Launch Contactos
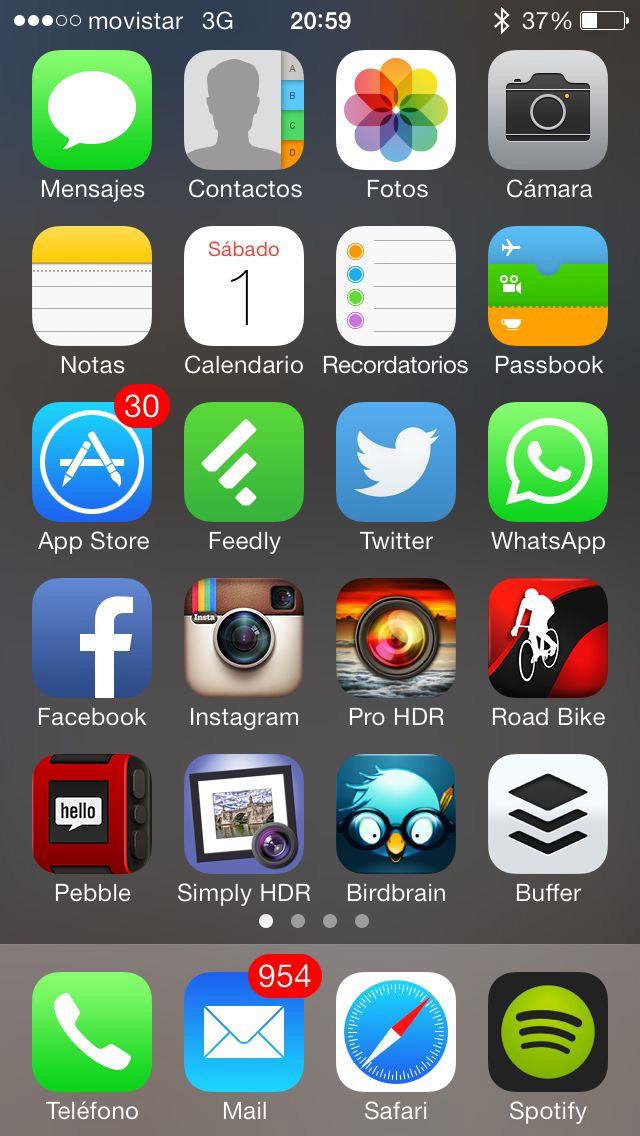 (x=244, y=110)
